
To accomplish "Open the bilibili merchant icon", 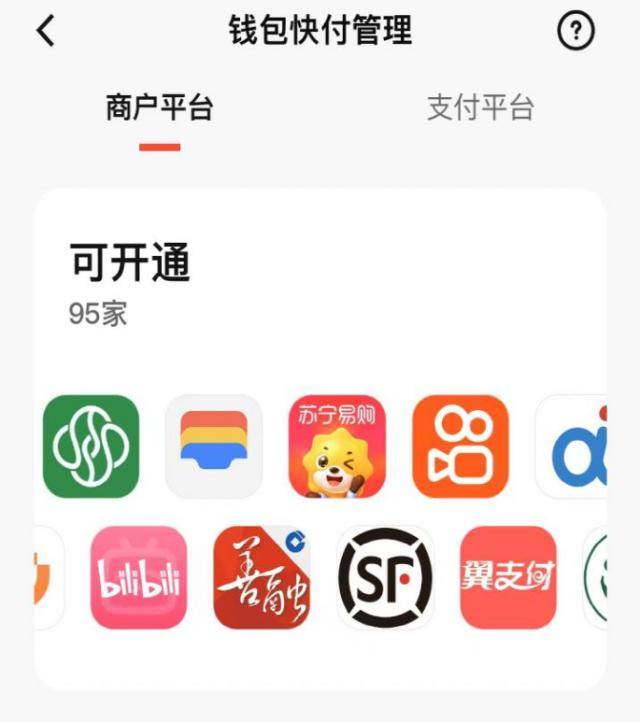I will click(x=138, y=577).
